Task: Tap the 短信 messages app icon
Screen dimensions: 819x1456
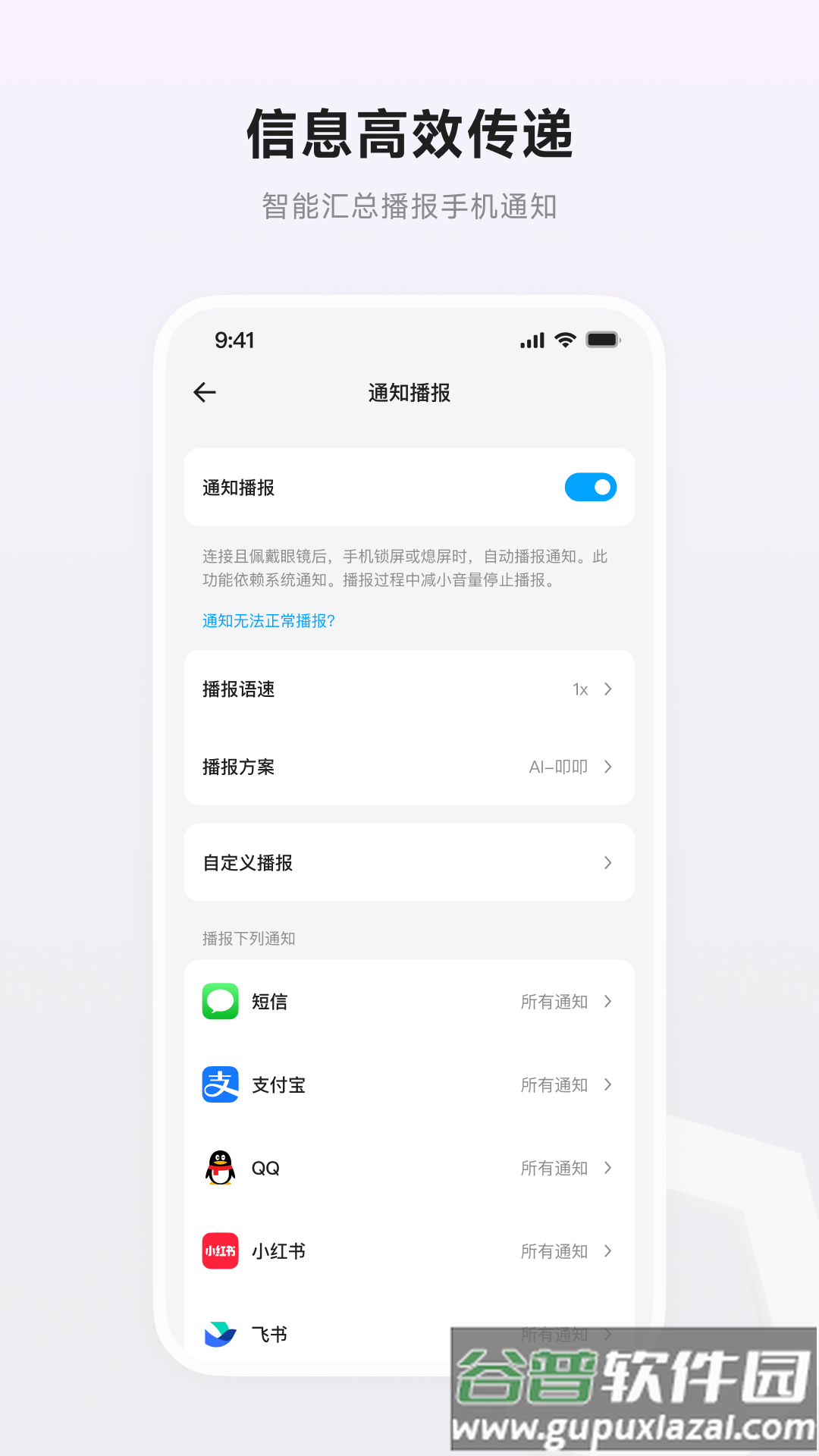Action: [219, 1001]
